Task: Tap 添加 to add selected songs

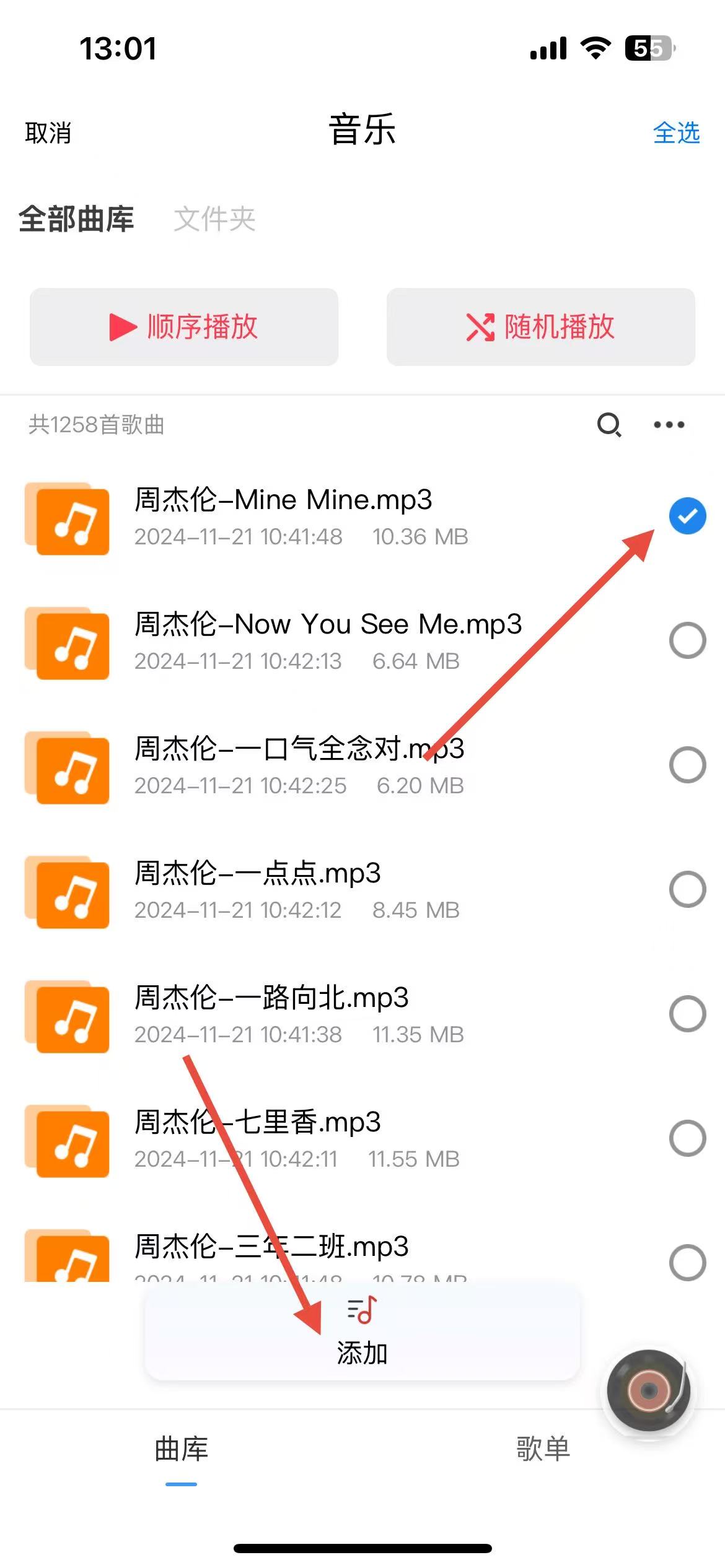Action: click(362, 1331)
